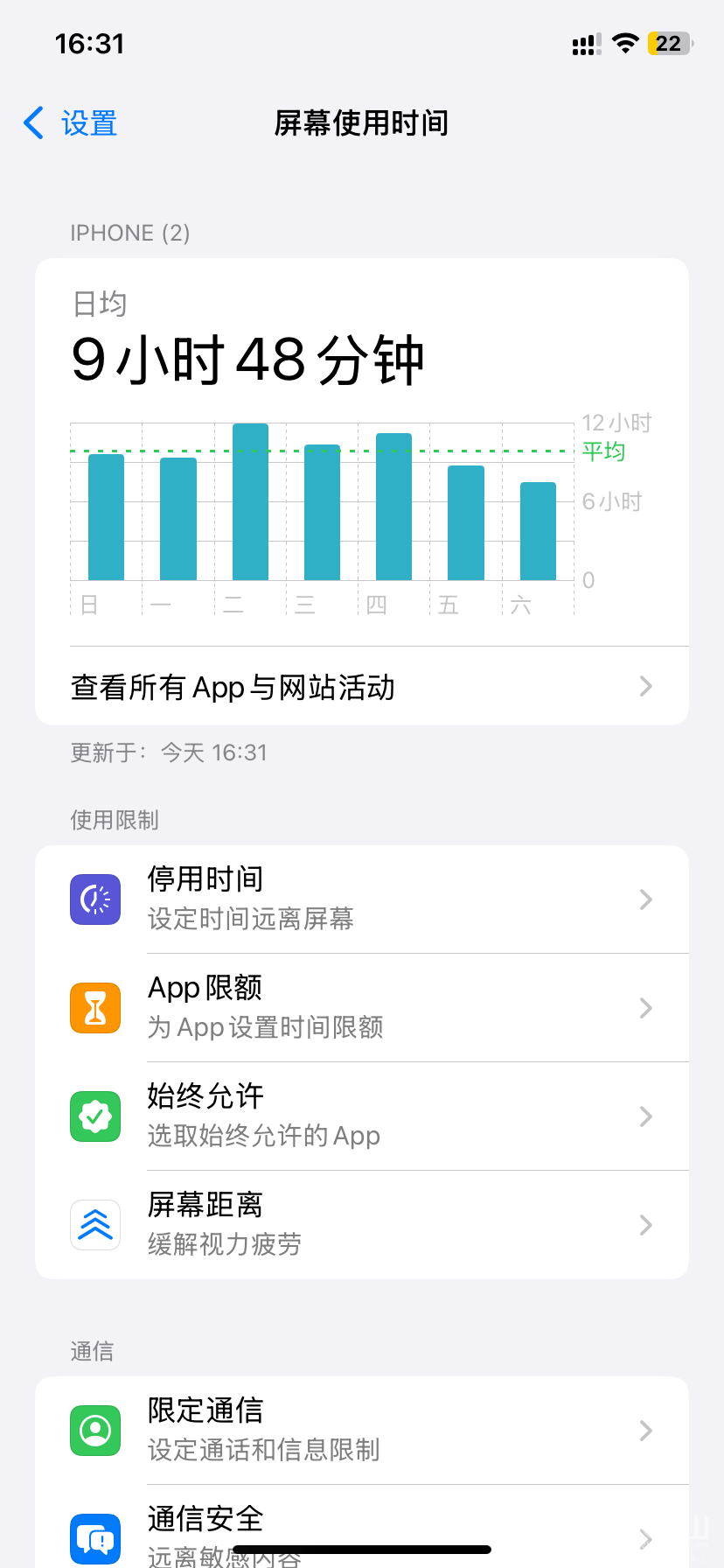
Task: Open 屏幕距离 options
Action: (x=362, y=1225)
